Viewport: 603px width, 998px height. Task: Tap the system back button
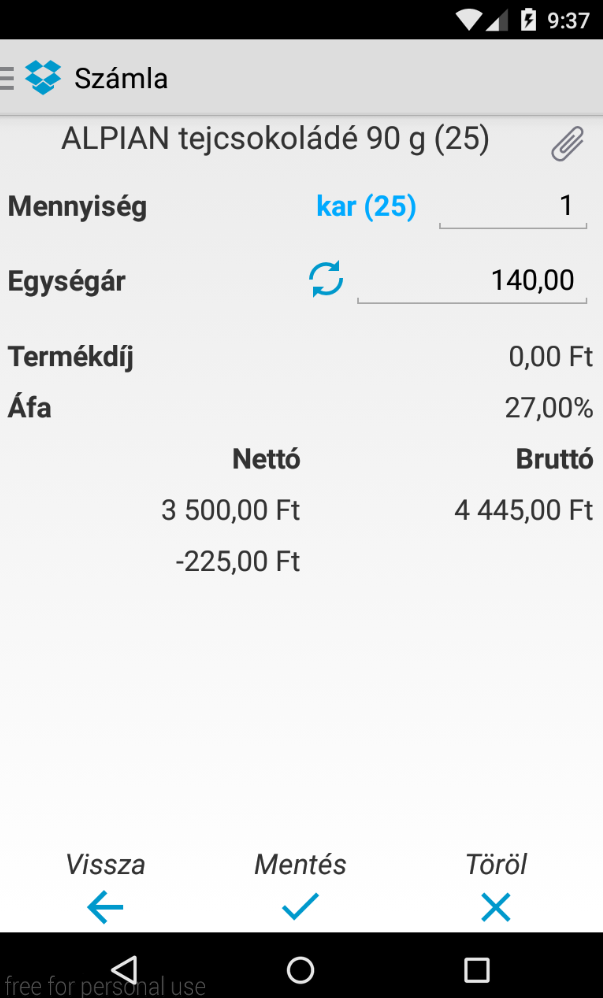click(125, 971)
